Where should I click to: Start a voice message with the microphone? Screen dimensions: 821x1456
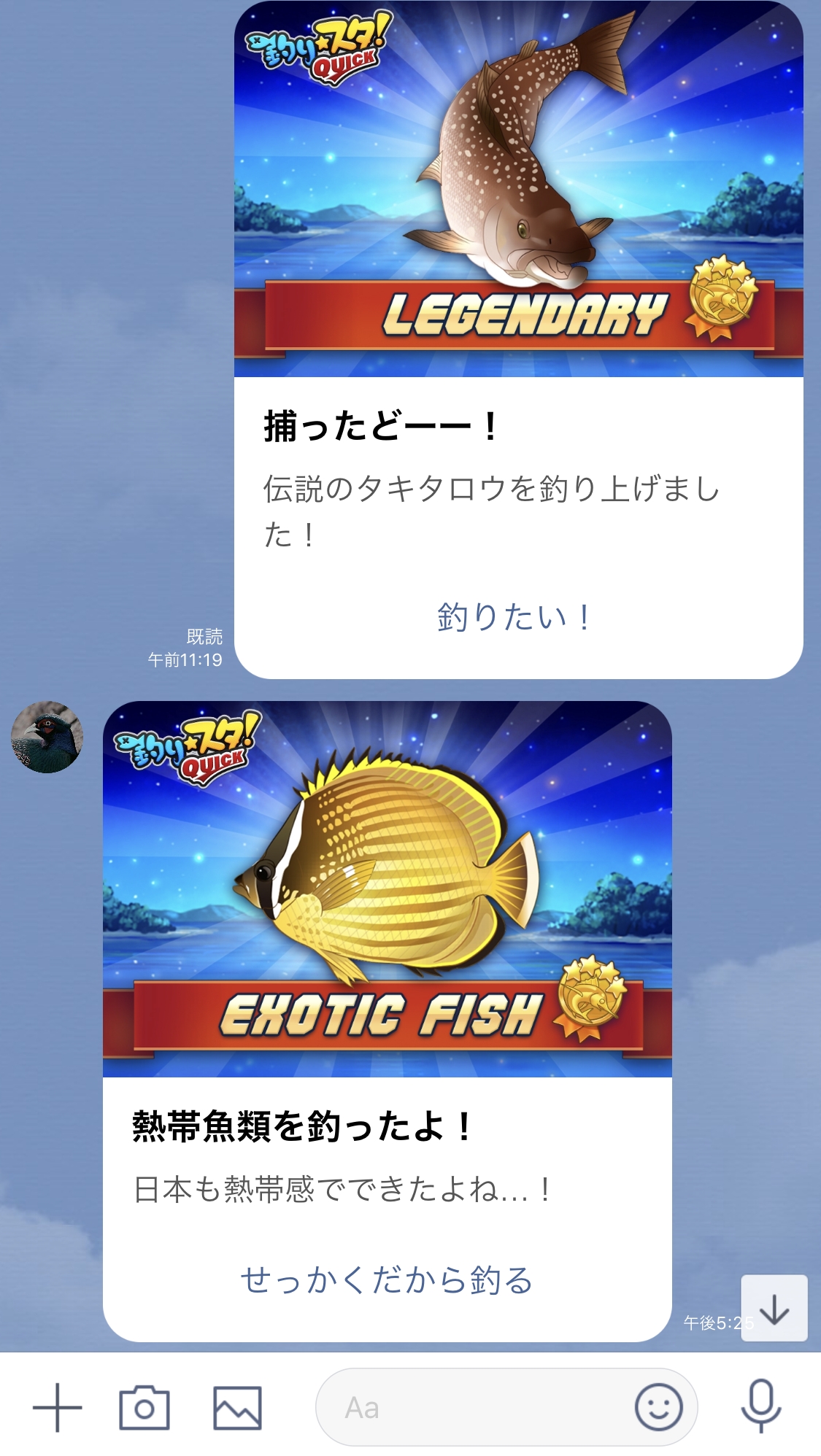[x=761, y=1407]
